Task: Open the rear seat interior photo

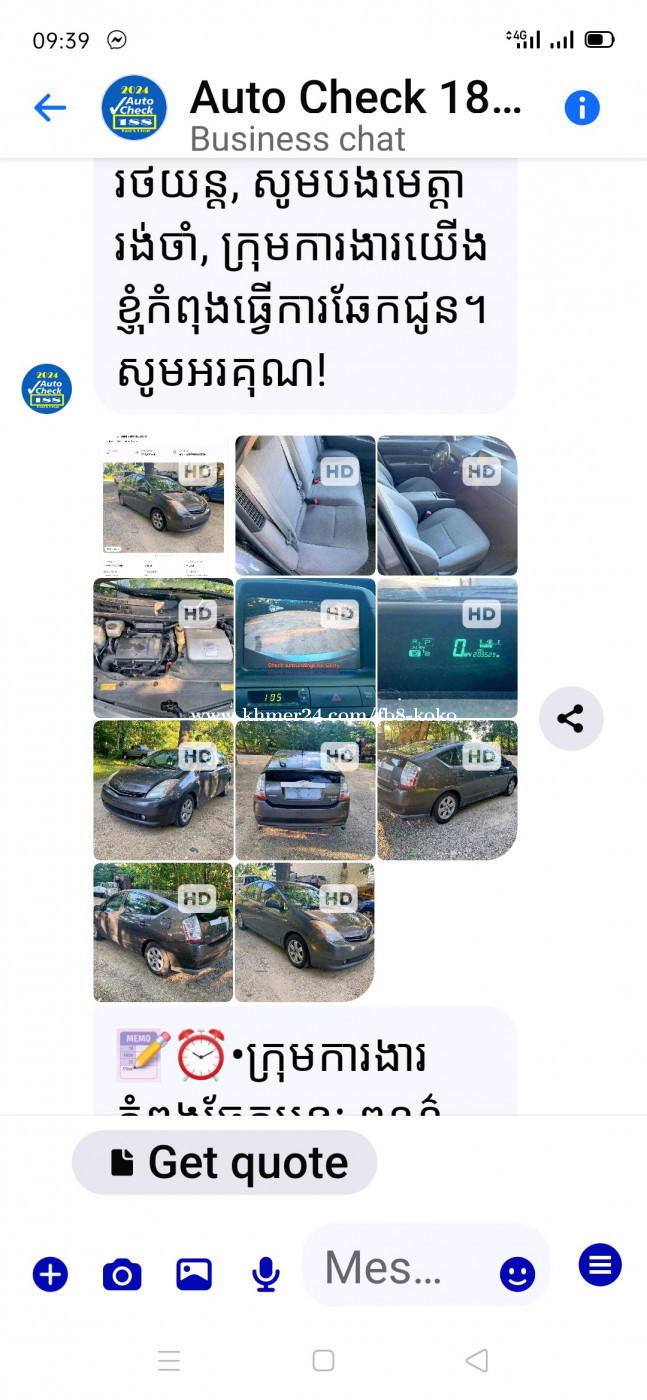Action: 305,505
